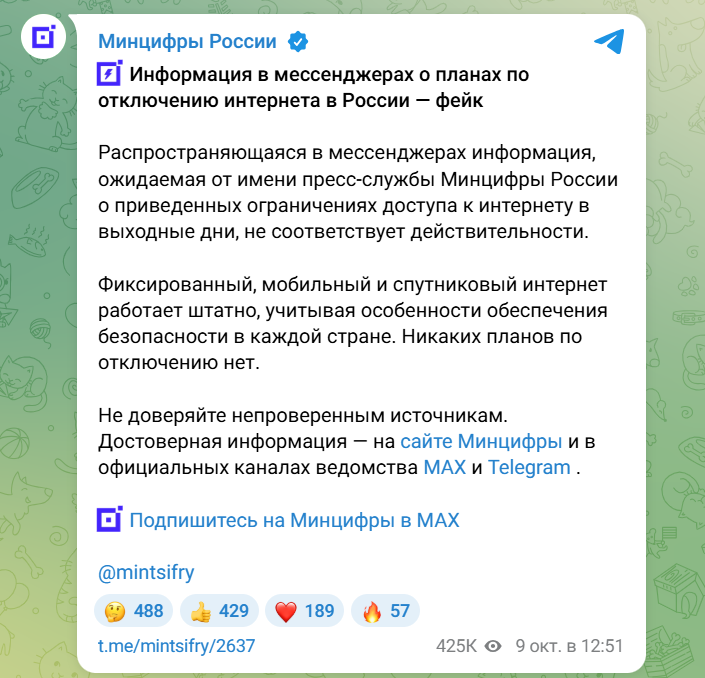React with the red heart
This screenshot has width=705, height=678.
pos(305,611)
